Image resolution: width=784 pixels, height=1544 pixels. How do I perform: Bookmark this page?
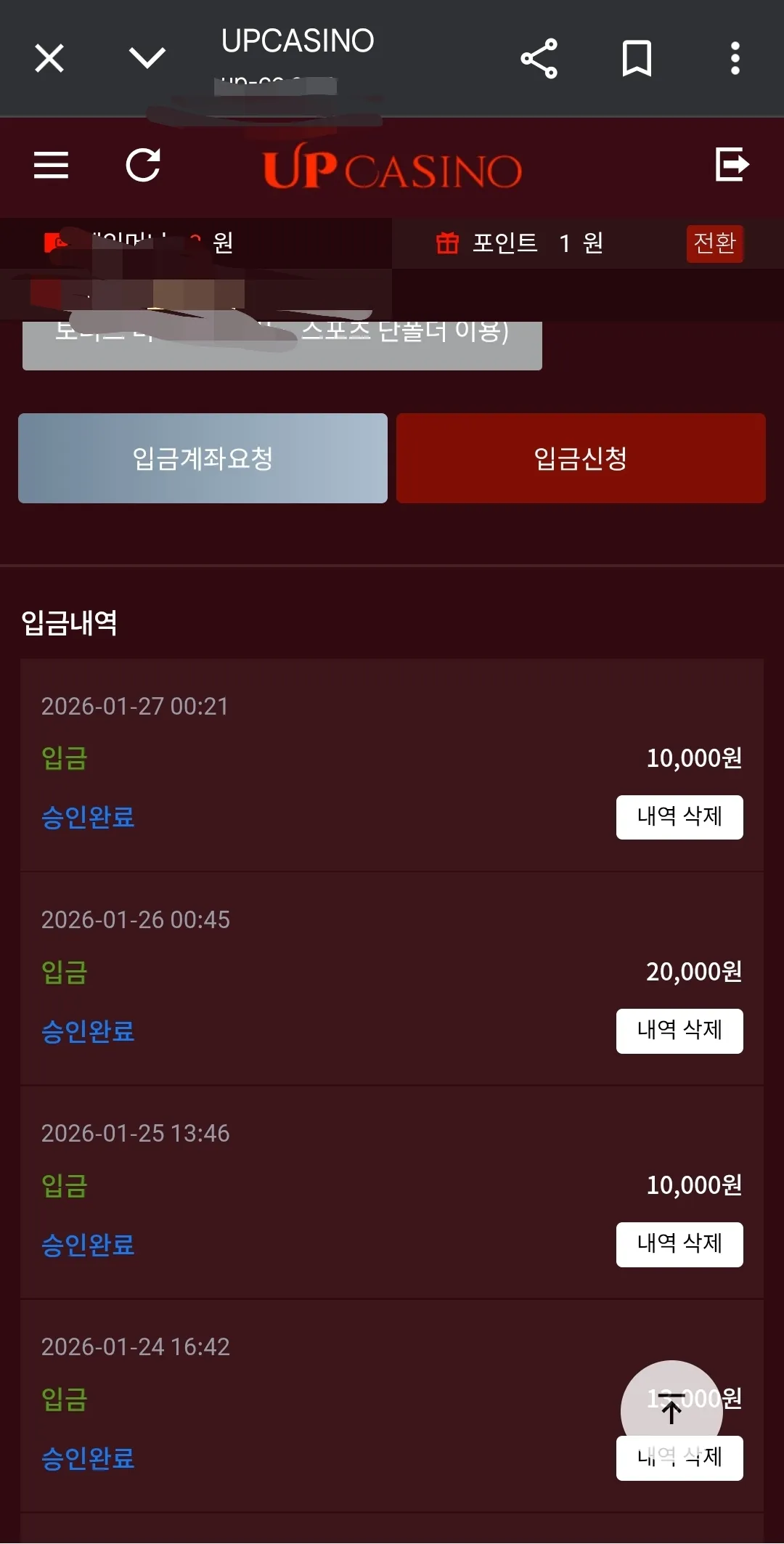click(x=637, y=58)
